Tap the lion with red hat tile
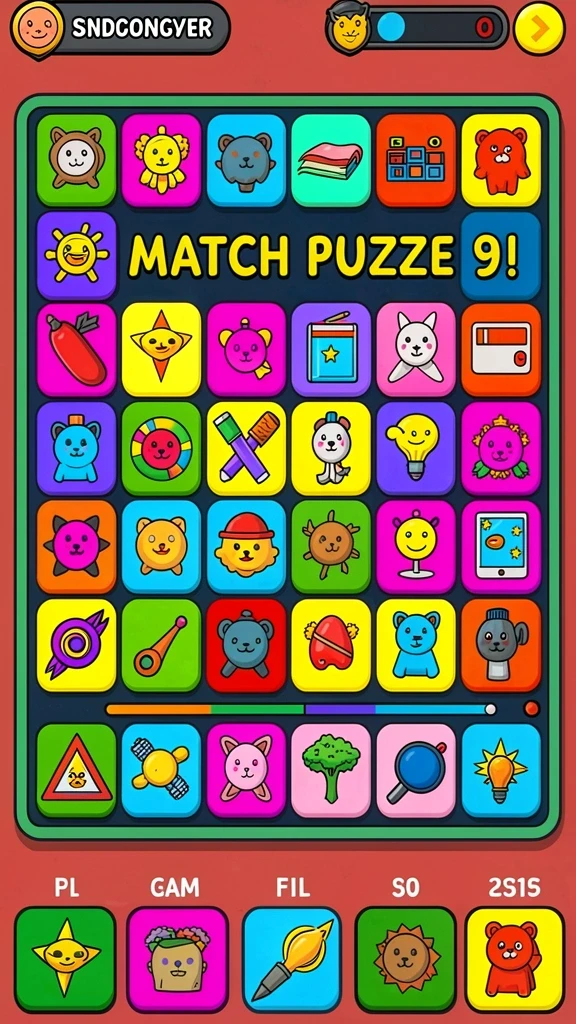 click(x=246, y=547)
